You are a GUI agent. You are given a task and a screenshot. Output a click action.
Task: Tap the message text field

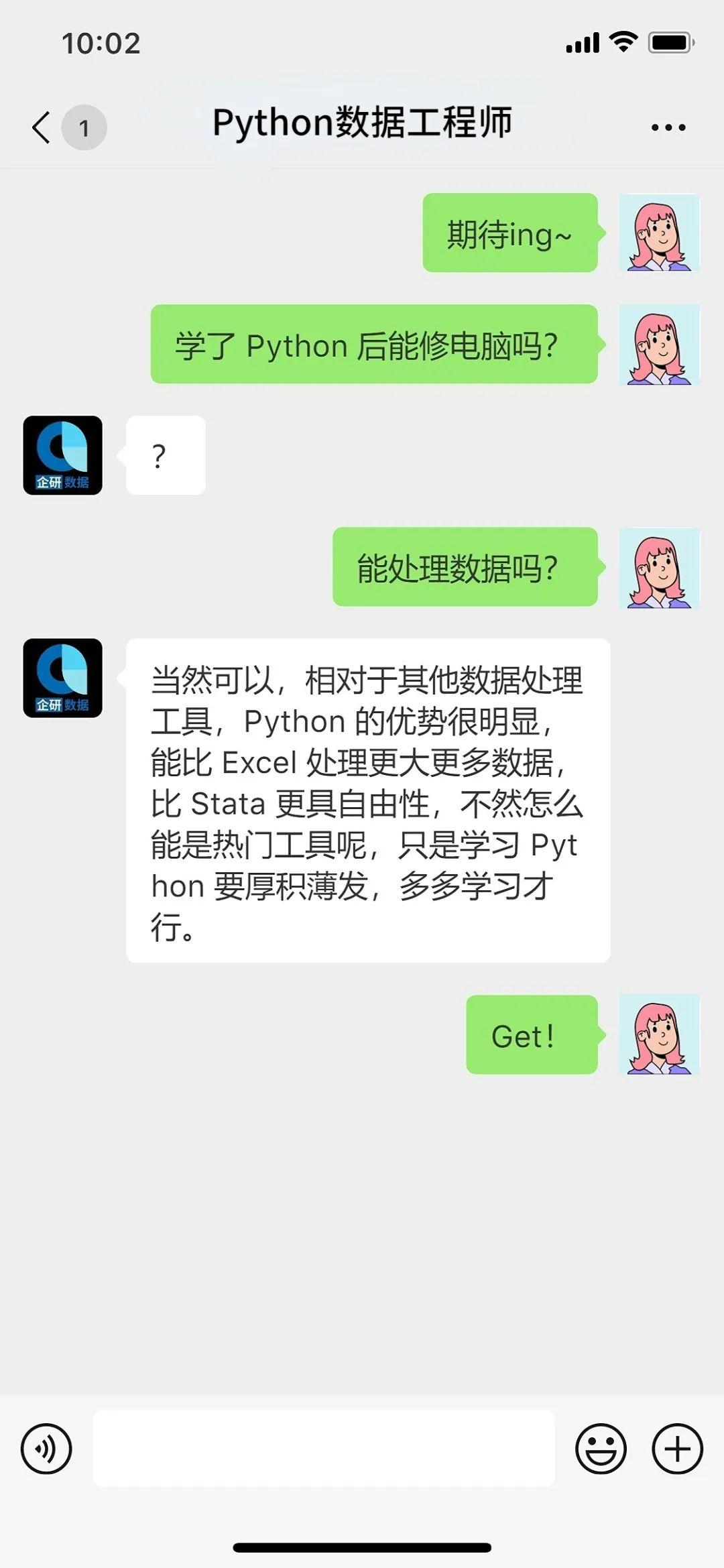[324, 1449]
